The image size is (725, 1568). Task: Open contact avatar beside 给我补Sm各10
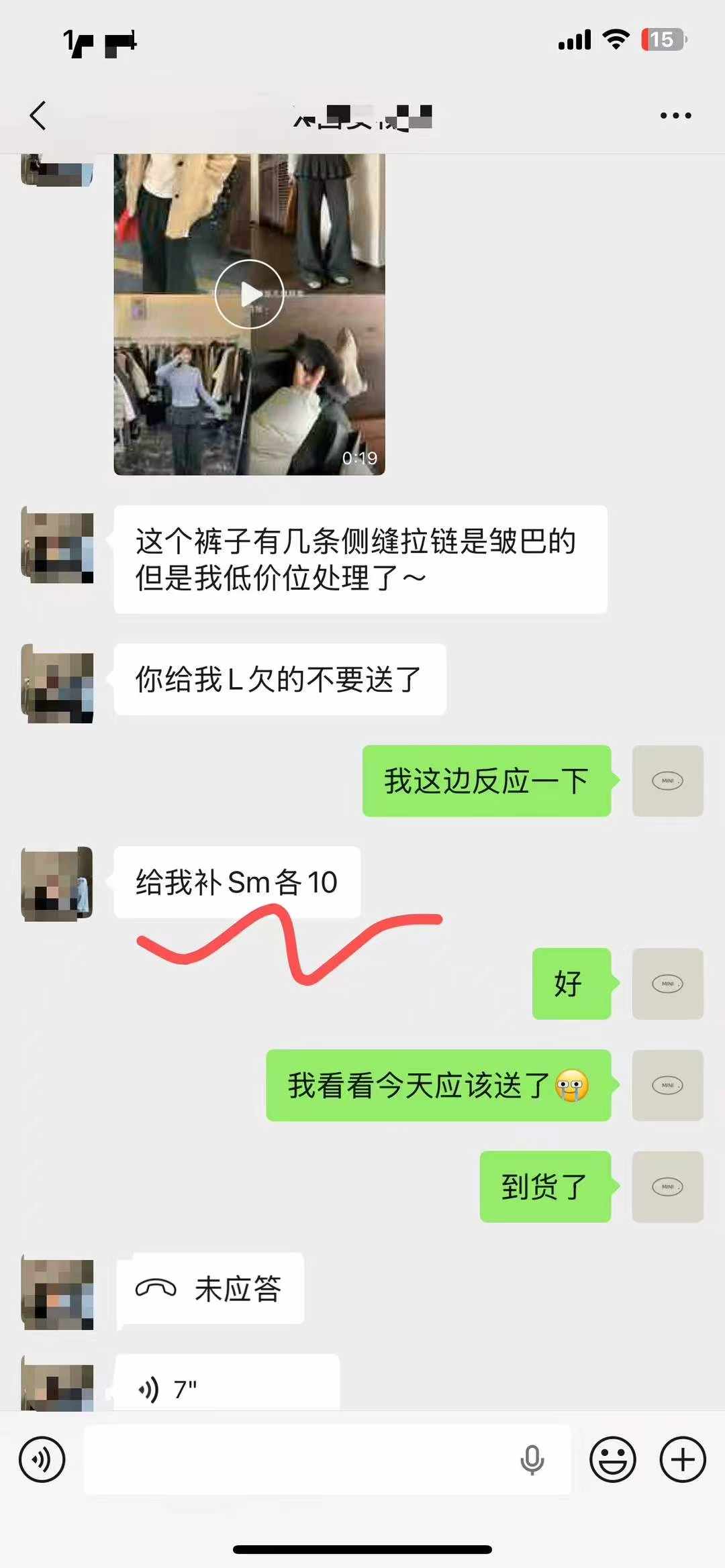click(x=57, y=883)
